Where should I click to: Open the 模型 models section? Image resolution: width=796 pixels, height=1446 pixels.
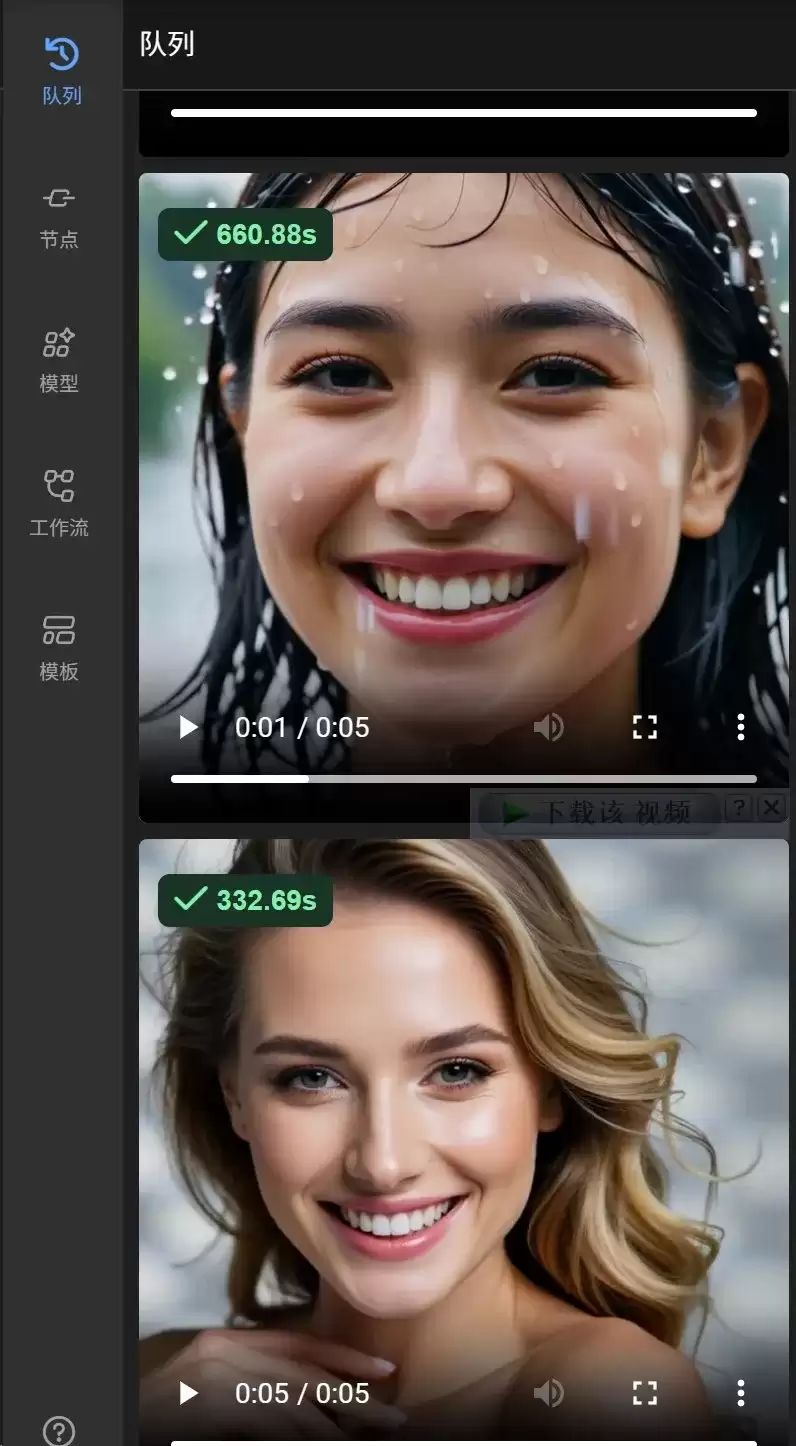[59, 360]
